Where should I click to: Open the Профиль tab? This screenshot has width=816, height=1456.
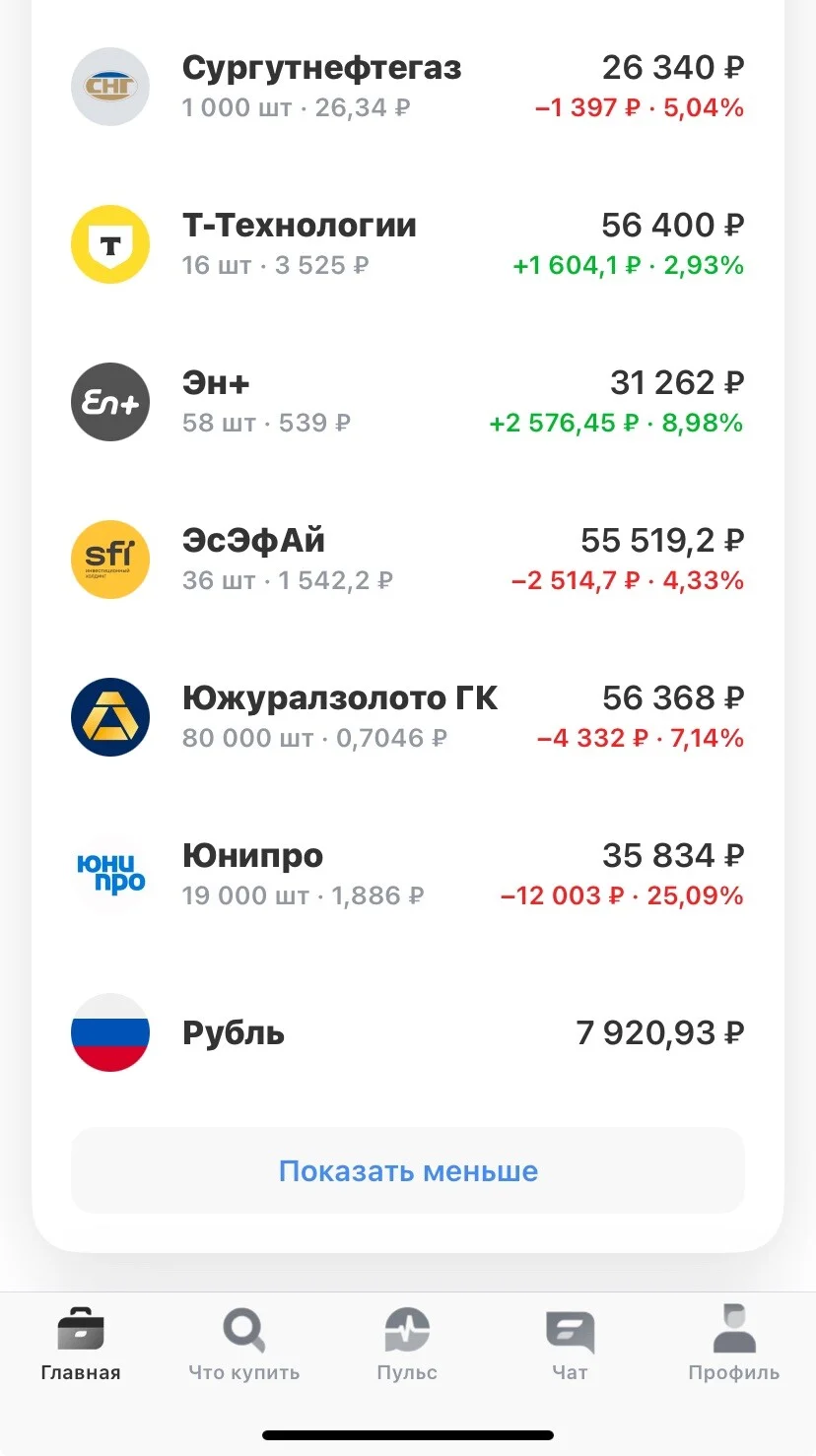733,1344
